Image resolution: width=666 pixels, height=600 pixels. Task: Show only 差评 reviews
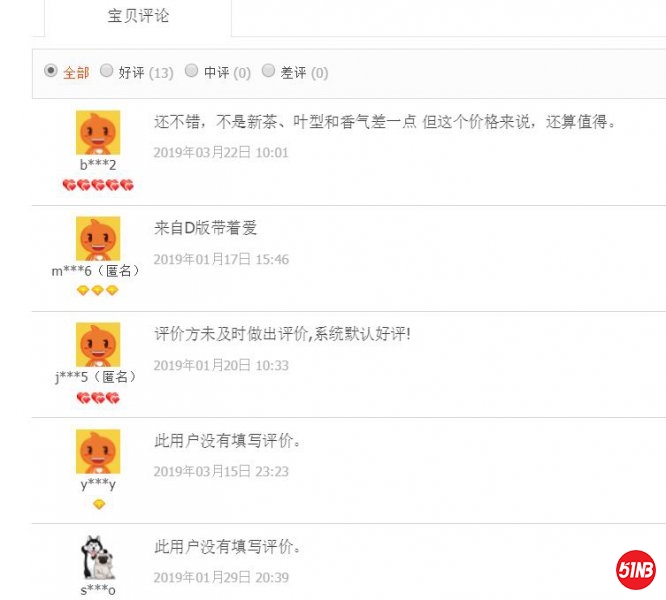click(269, 72)
